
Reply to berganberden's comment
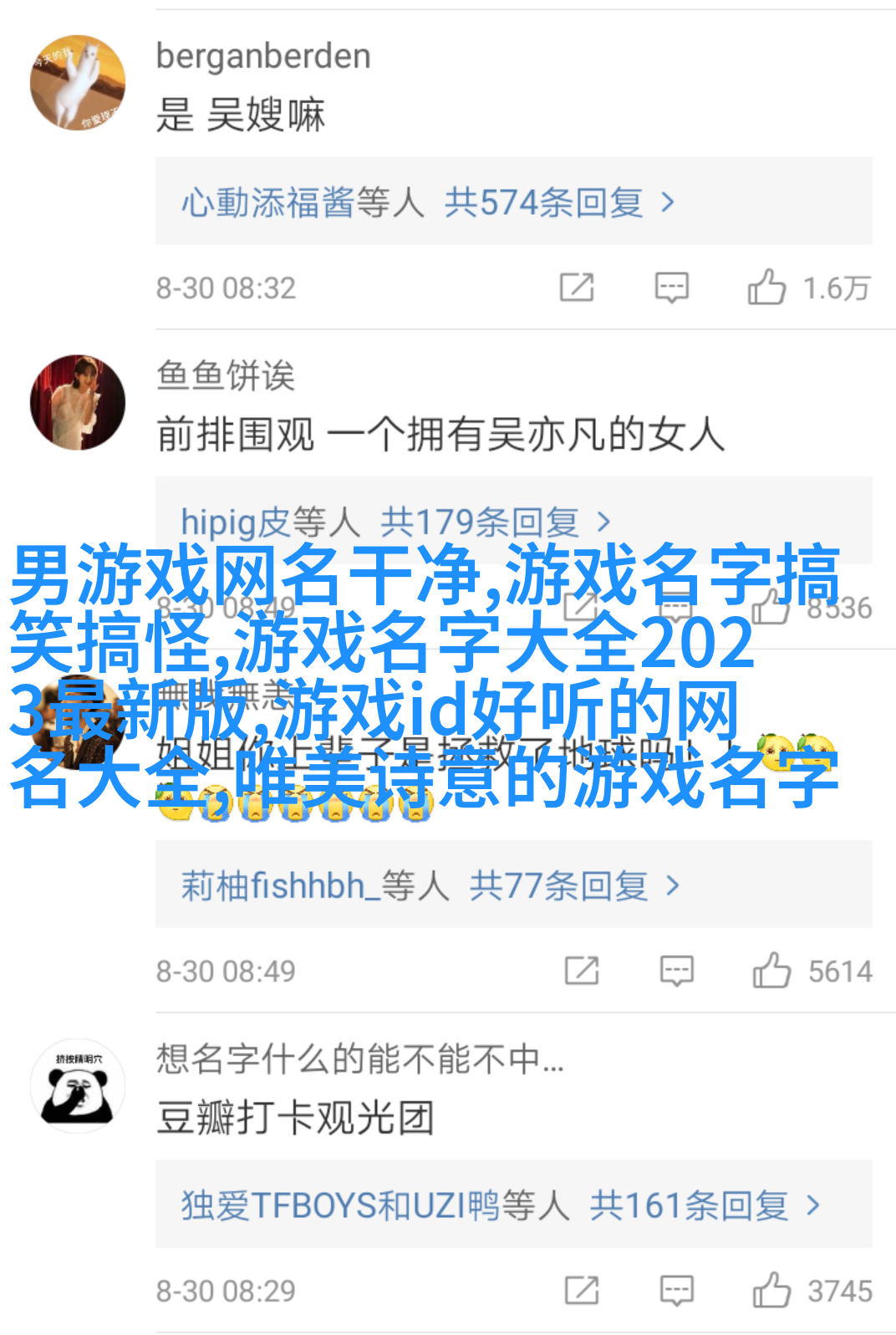[x=671, y=288]
